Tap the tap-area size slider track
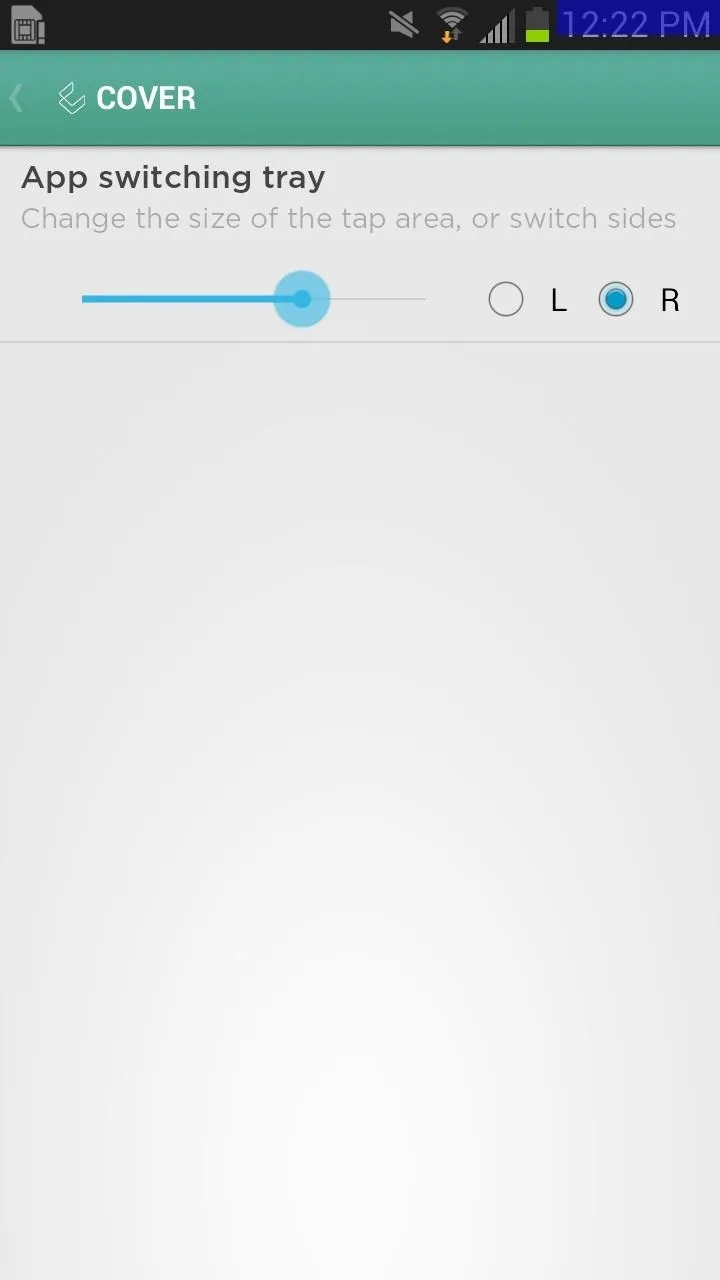This screenshot has width=720, height=1280. (254, 299)
